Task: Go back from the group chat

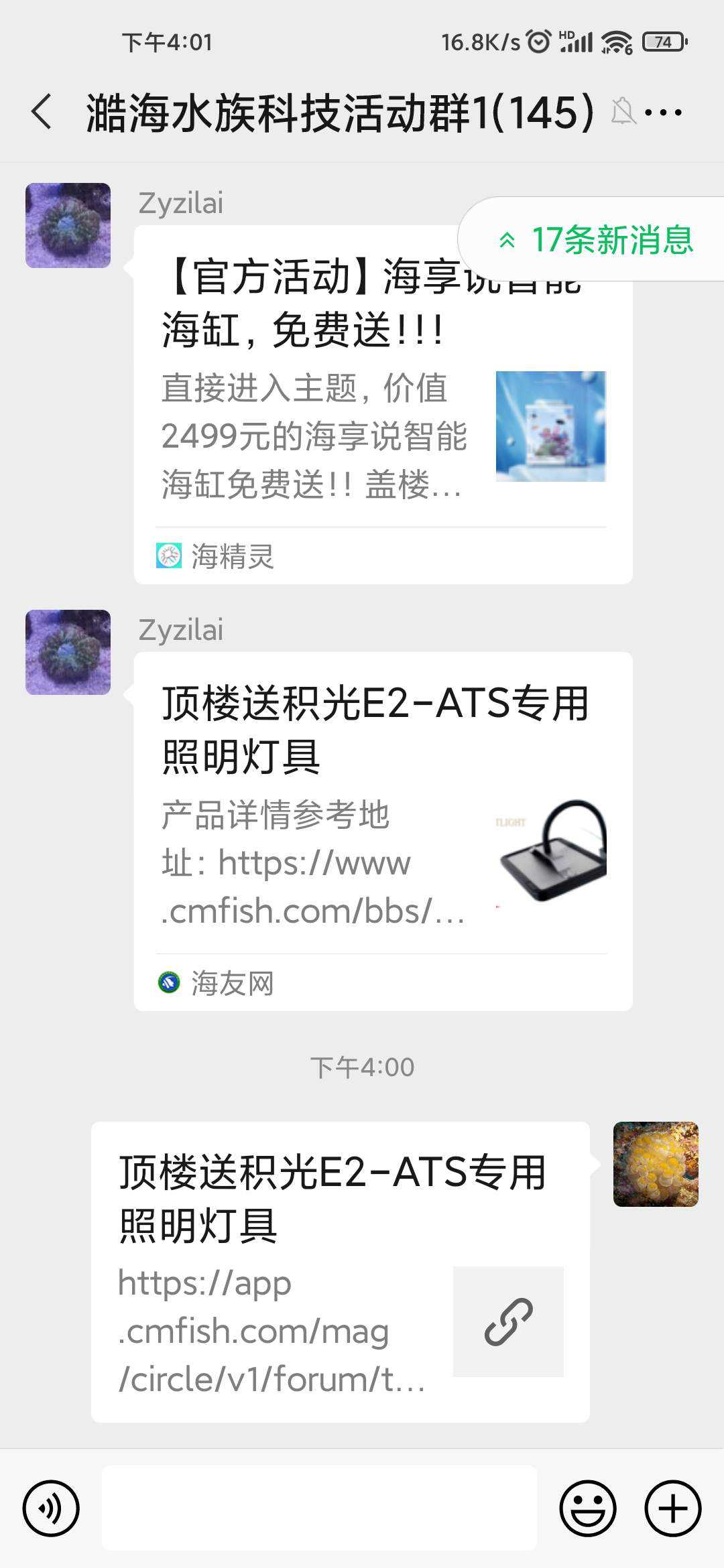Action: (x=42, y=112)
